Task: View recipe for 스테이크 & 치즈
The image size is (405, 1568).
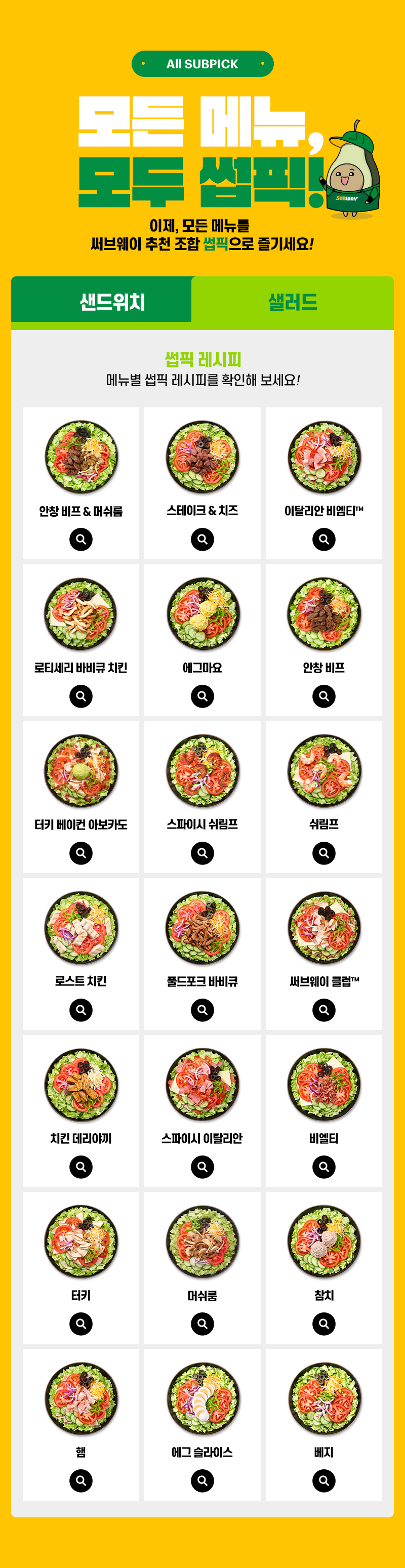Action: pos(202,539)
